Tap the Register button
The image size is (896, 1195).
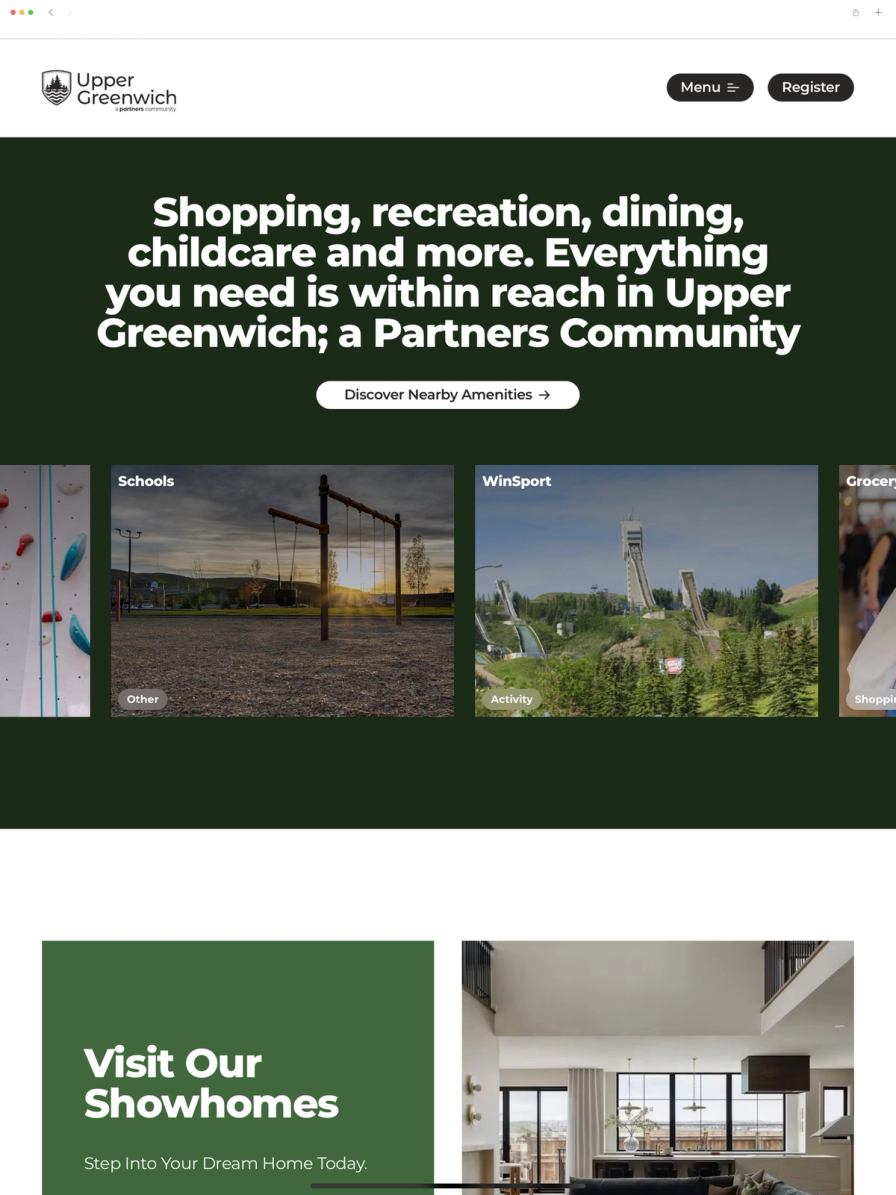[810, 87]
